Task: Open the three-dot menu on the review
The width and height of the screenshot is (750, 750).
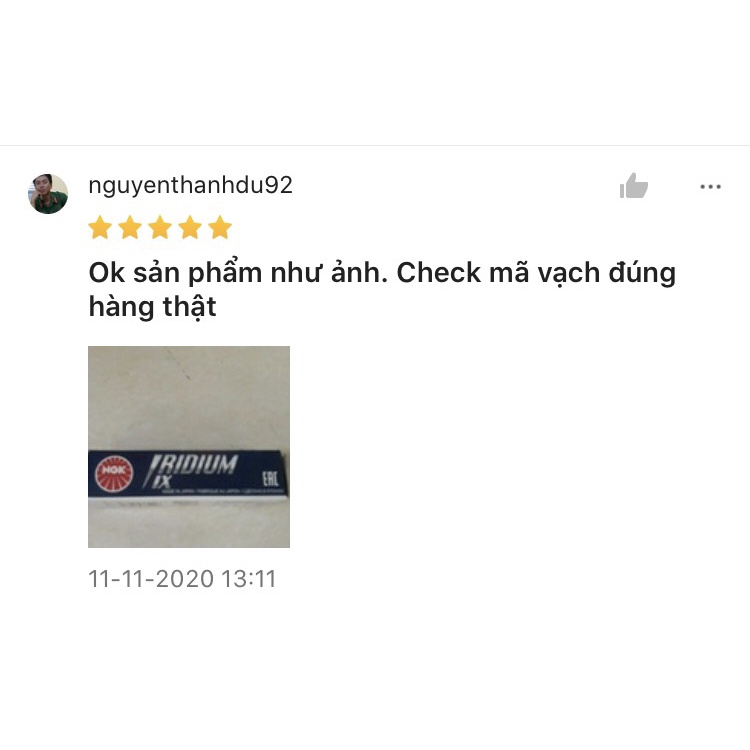Action: pyautogui.click(x=710, y=187)
